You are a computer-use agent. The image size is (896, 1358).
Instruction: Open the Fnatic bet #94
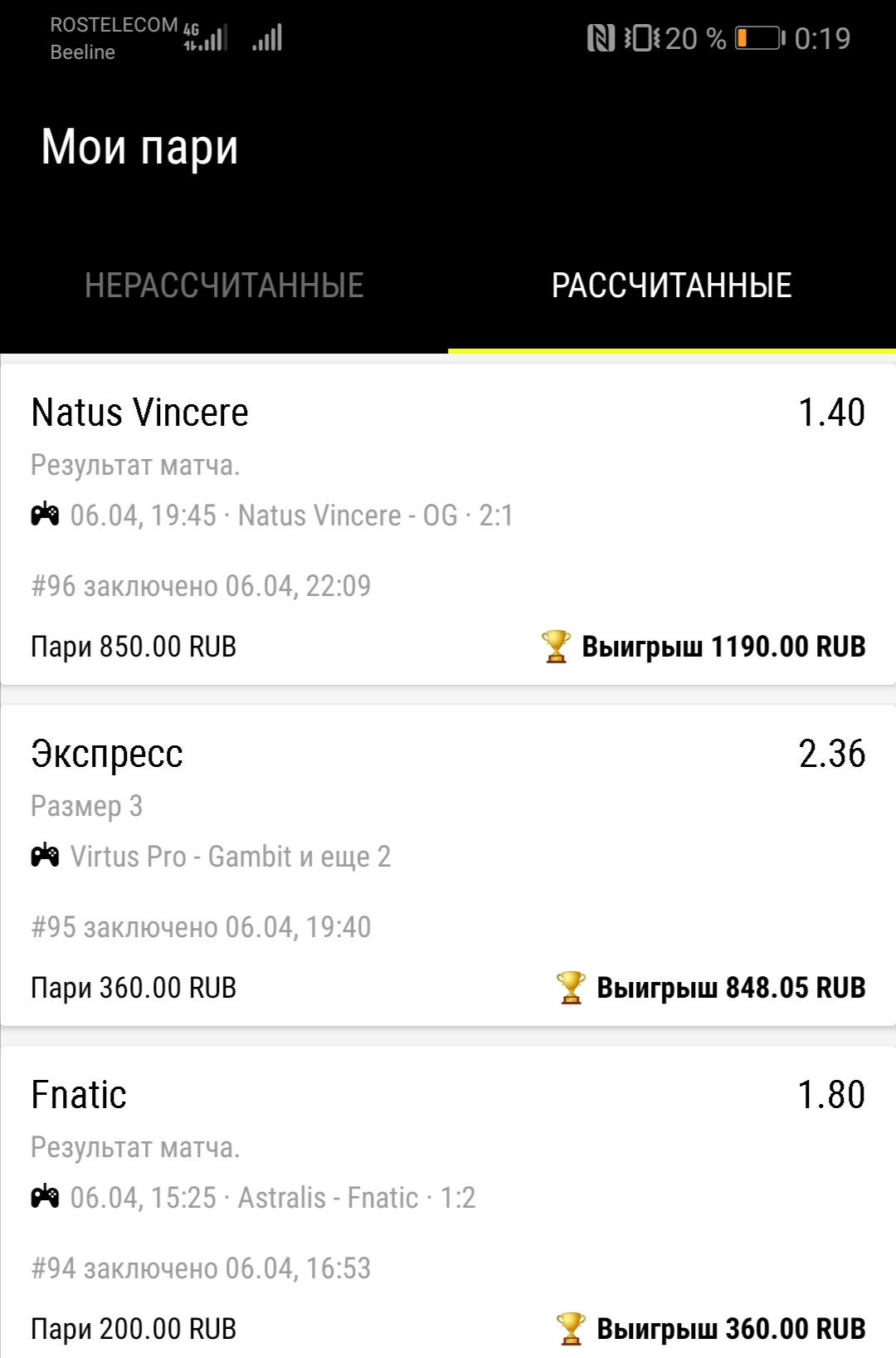tap(448, 1204)
